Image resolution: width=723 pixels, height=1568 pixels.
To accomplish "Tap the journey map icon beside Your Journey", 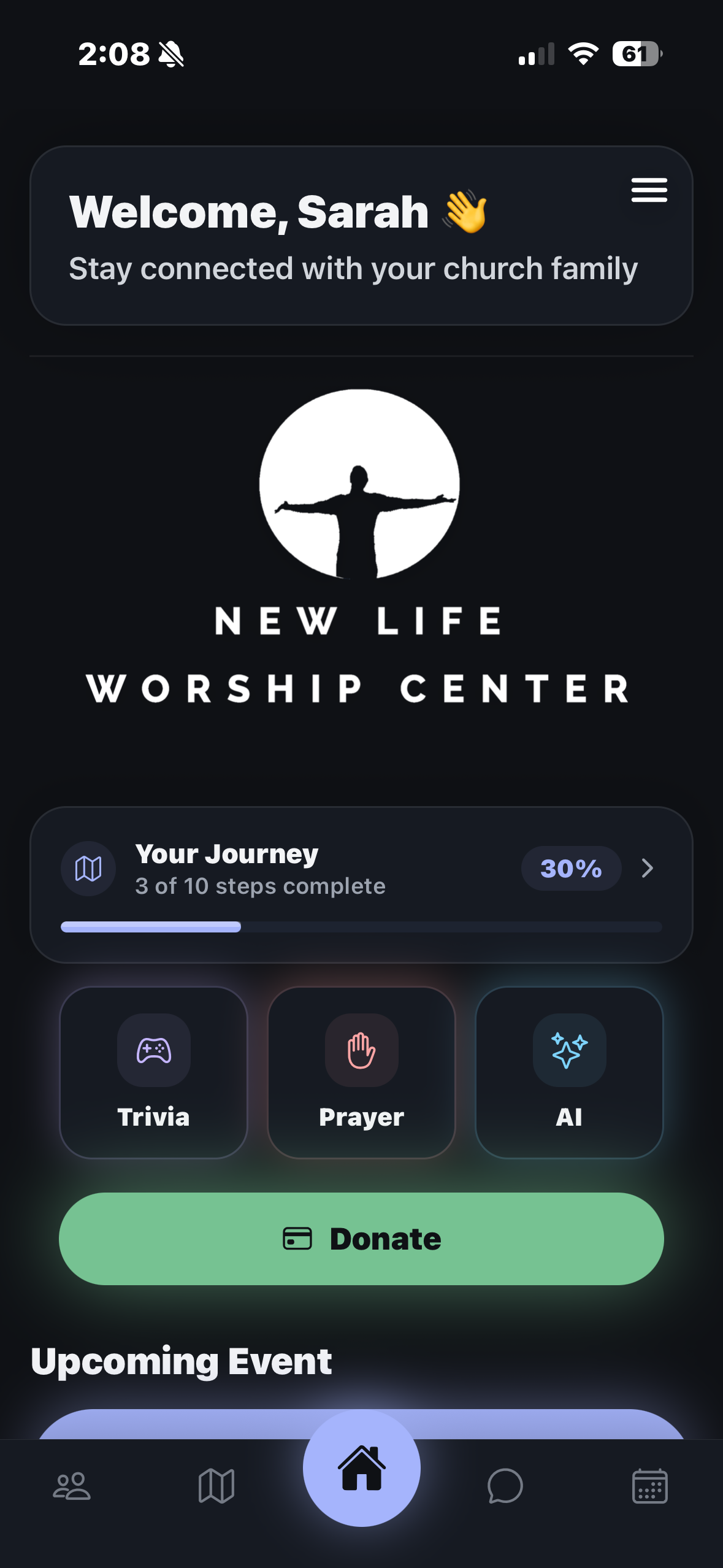I will click(88, 868).
